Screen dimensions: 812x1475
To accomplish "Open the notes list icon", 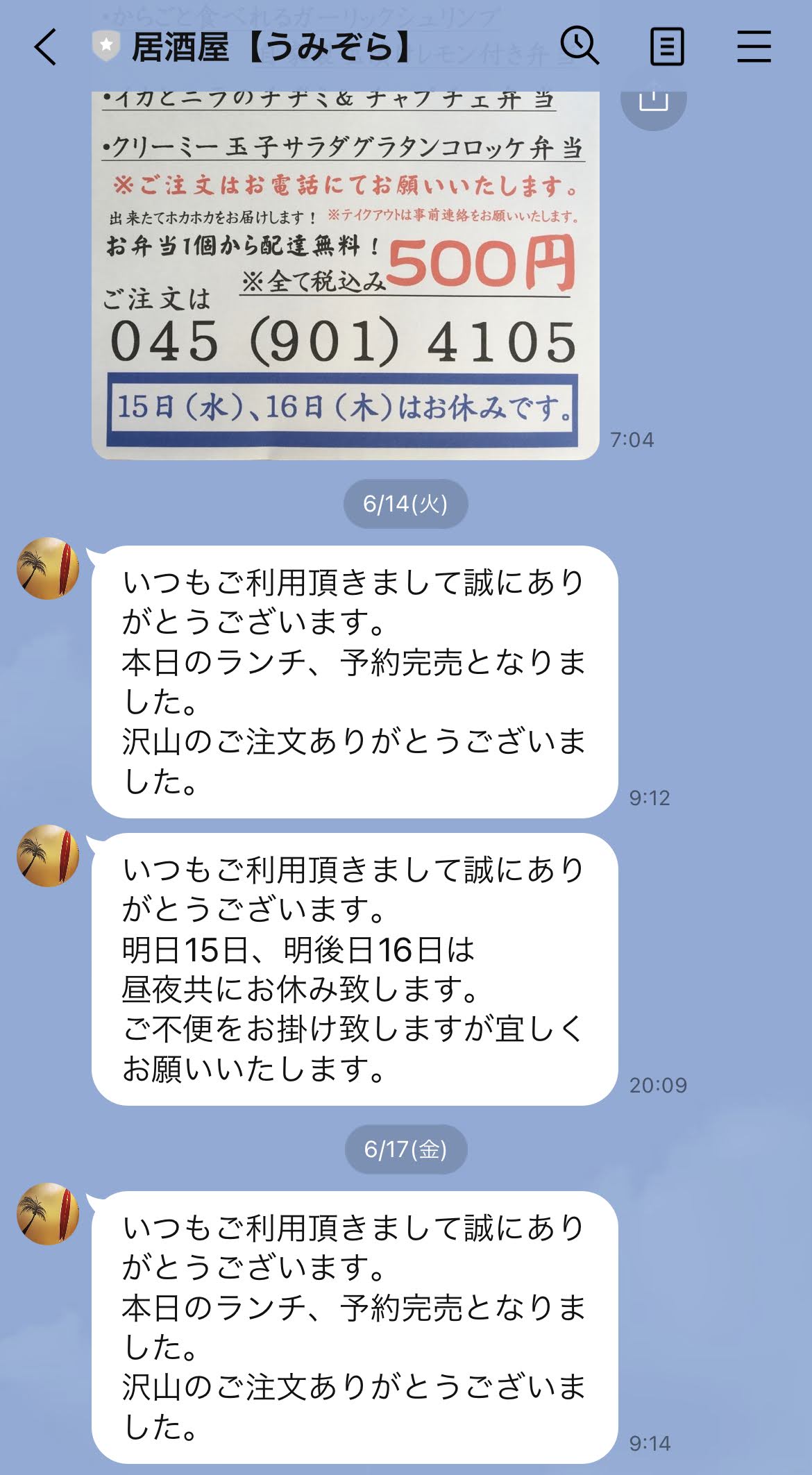I will (667, 47).
